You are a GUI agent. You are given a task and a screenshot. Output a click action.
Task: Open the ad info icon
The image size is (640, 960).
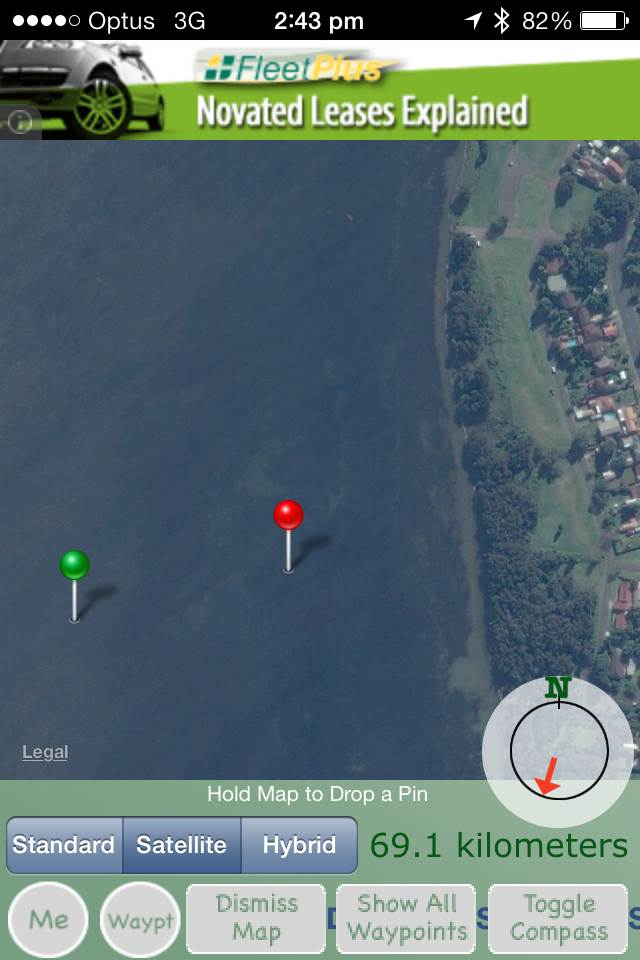point(20,122)
